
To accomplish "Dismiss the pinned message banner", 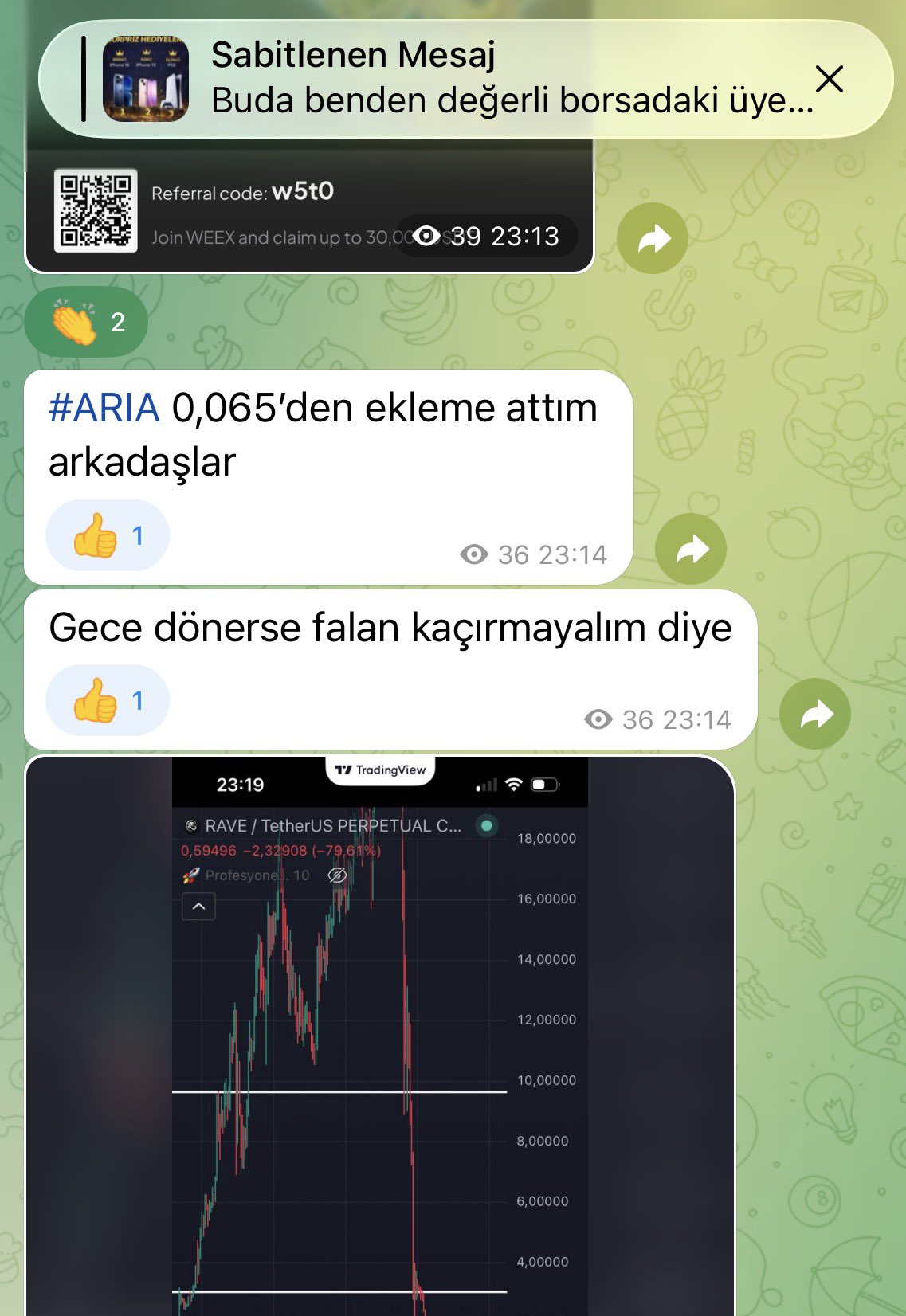I will pos(830,79).
